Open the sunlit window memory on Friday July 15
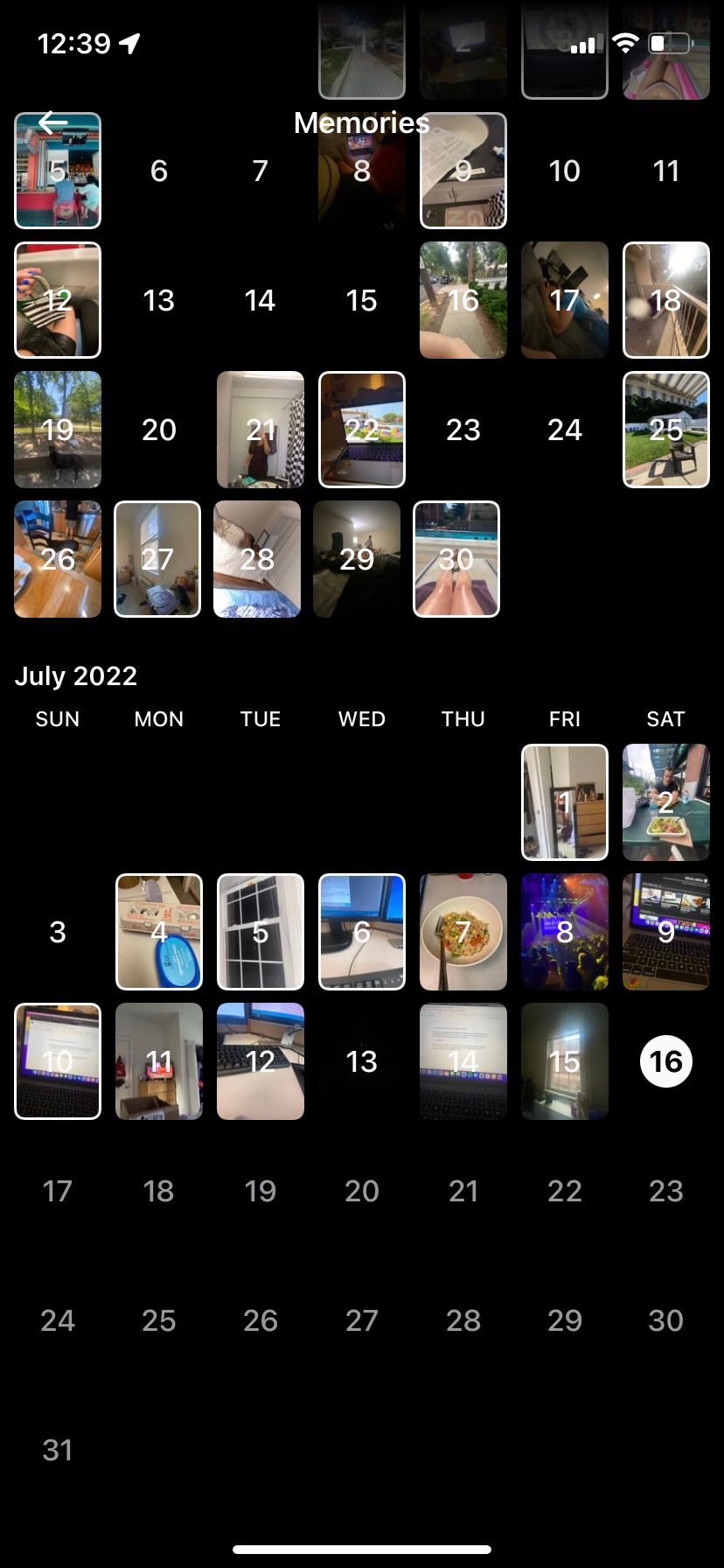 point(565,1061)
